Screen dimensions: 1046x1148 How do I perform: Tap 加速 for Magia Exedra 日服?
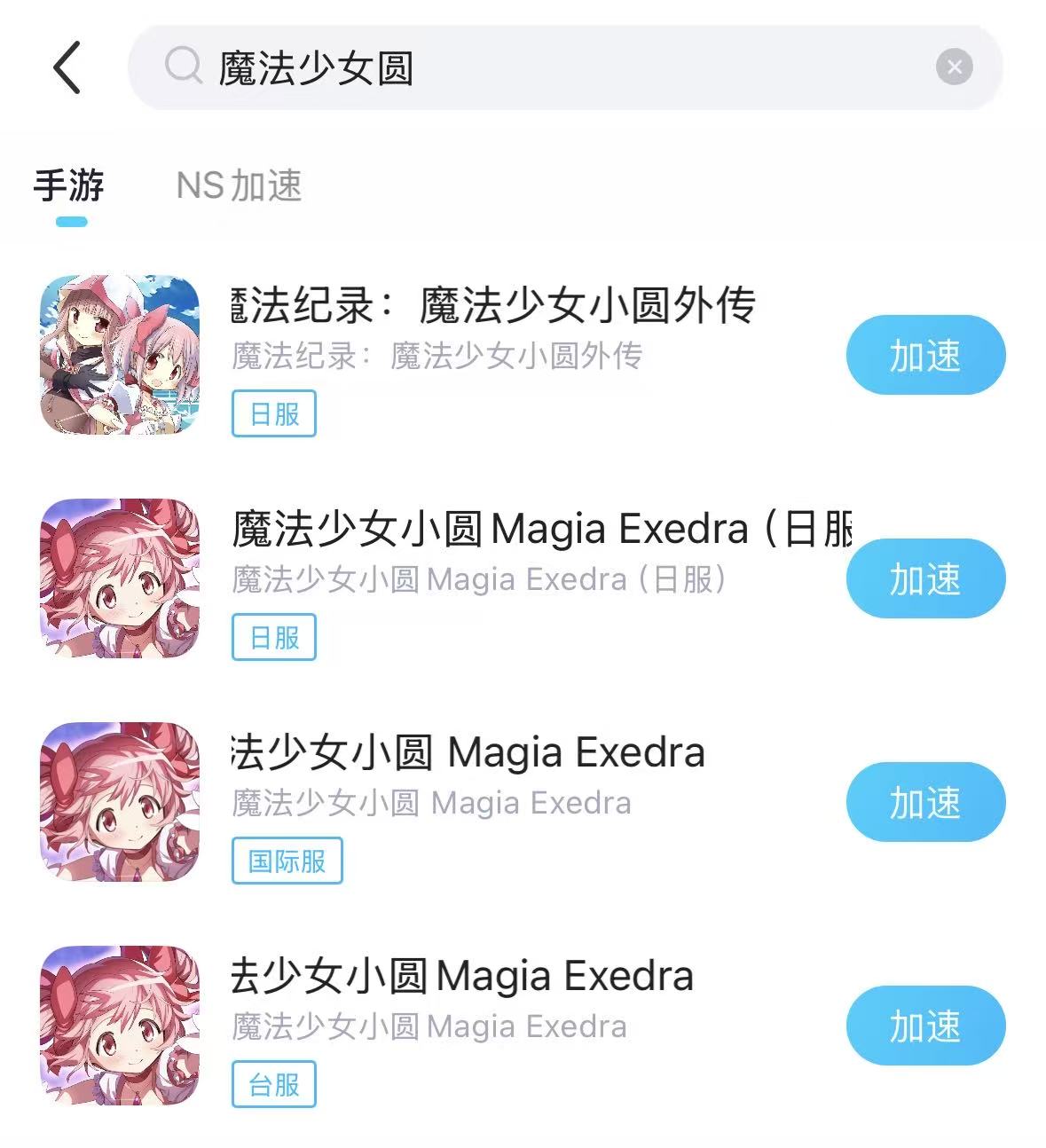pyautogui.click(x=924, y=578)
